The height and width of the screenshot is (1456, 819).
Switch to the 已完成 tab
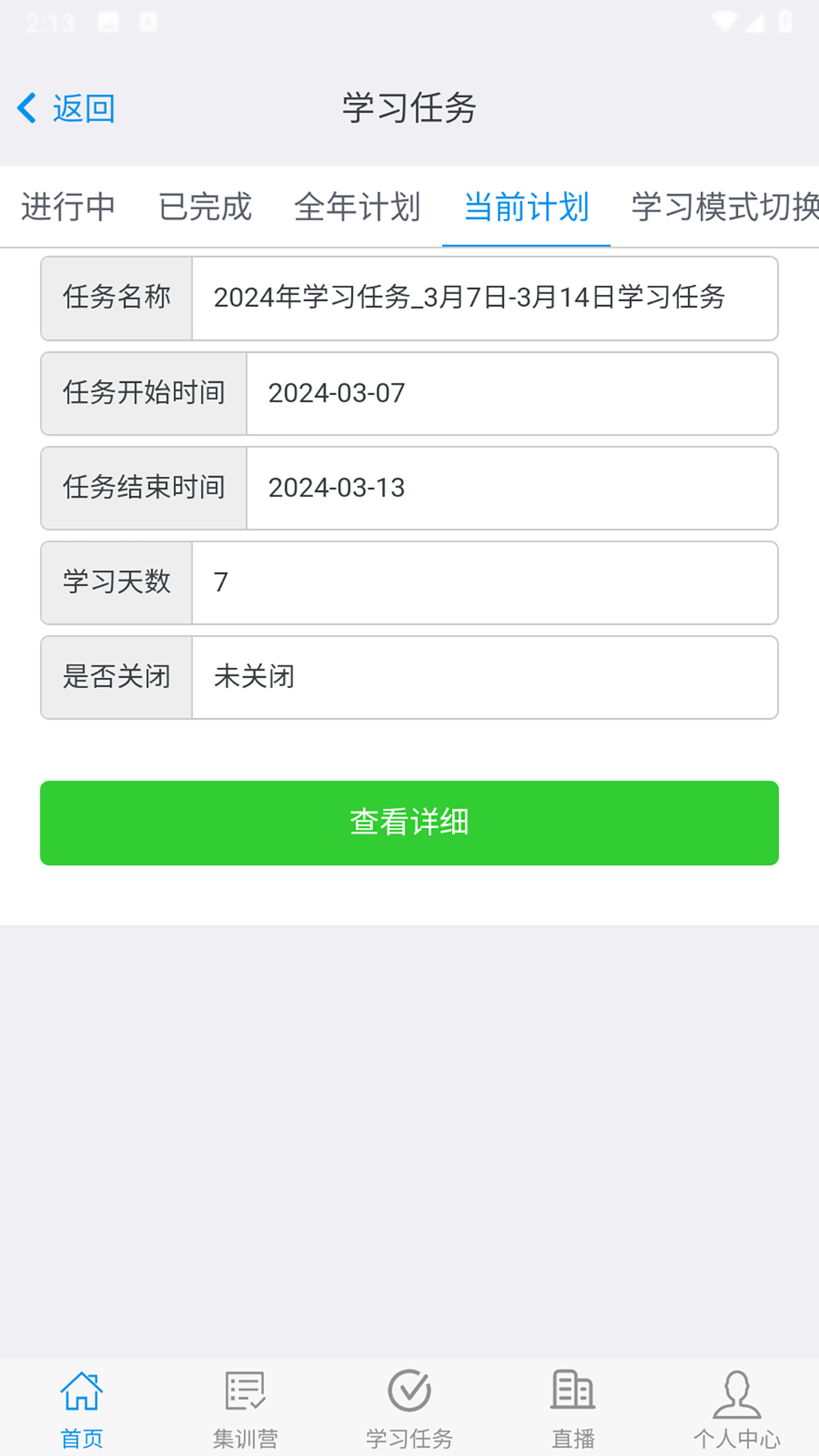point(204,206)
